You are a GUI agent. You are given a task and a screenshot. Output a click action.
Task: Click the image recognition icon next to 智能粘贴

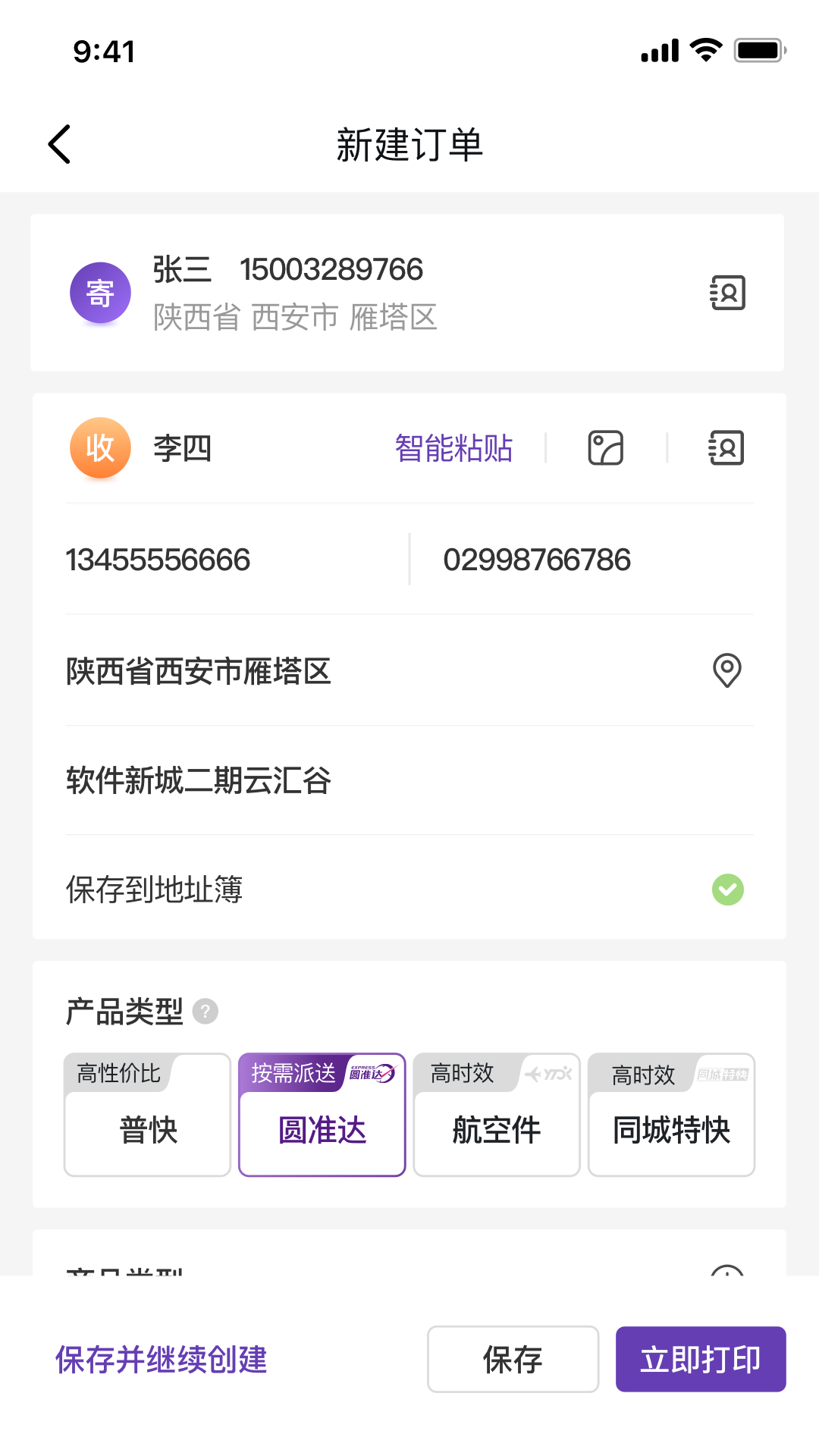(x=605, y=448)
